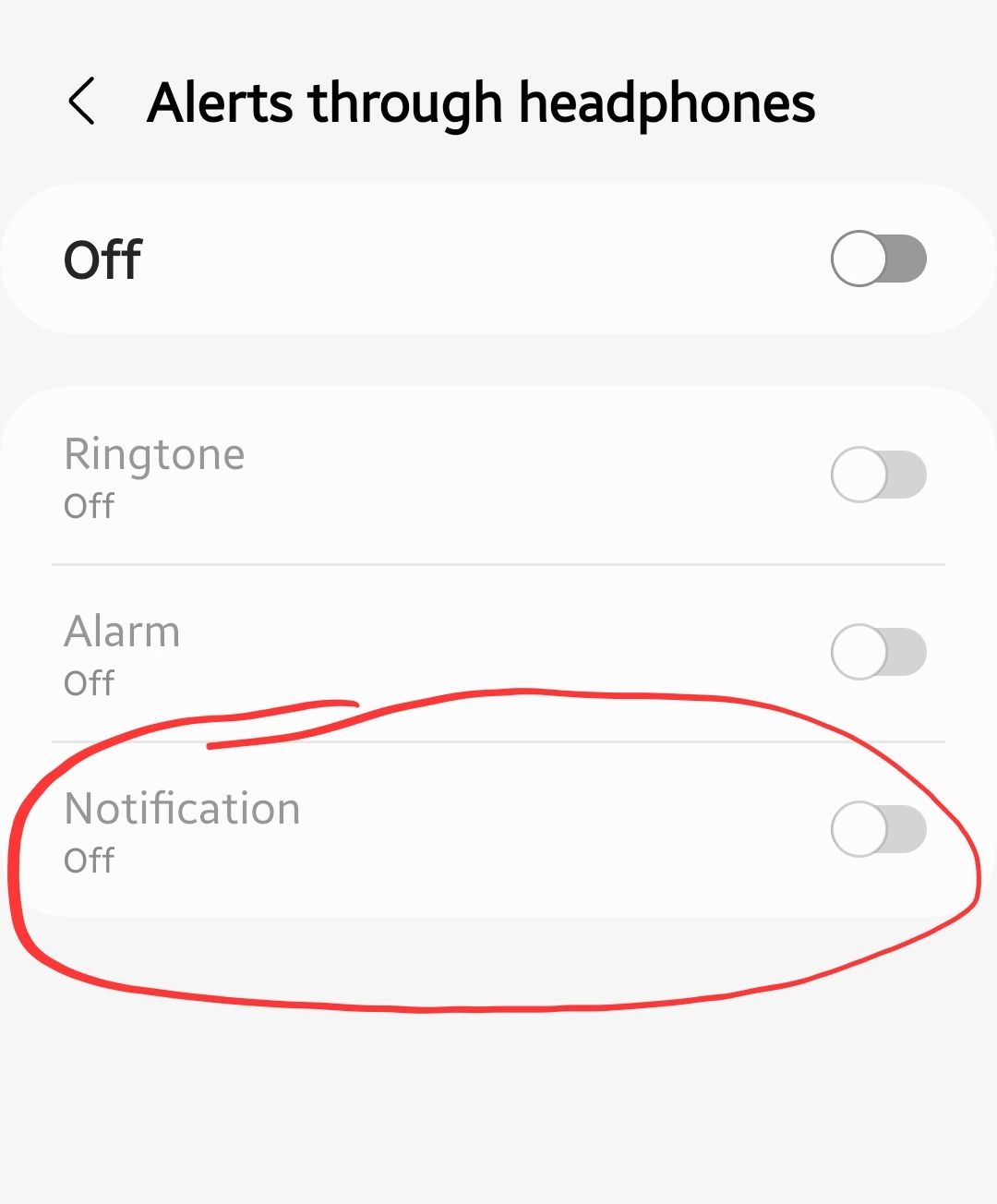Tap the Off status under Notification
The image size is (997, 1204).
click(x=88, y=860)
